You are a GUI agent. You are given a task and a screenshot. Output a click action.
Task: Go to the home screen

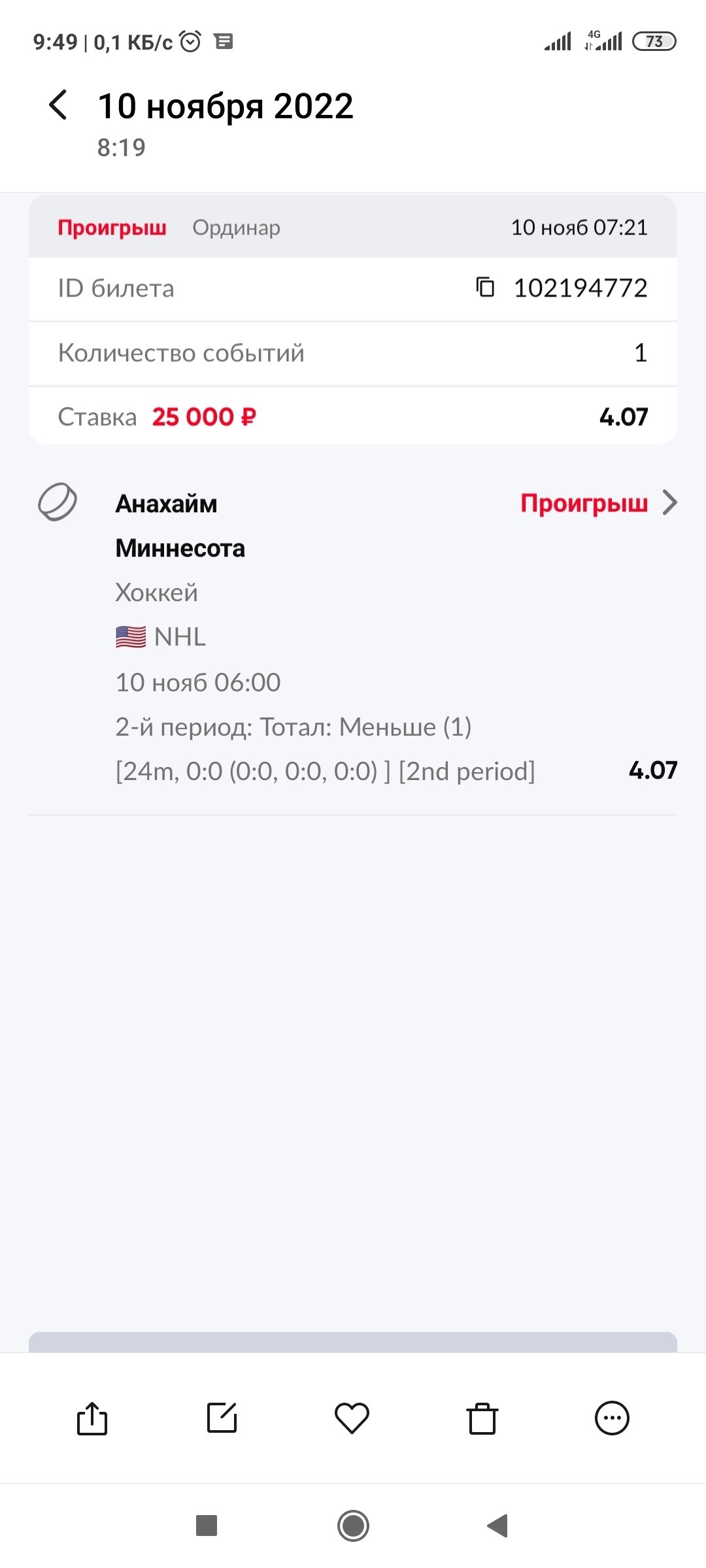353,1526
